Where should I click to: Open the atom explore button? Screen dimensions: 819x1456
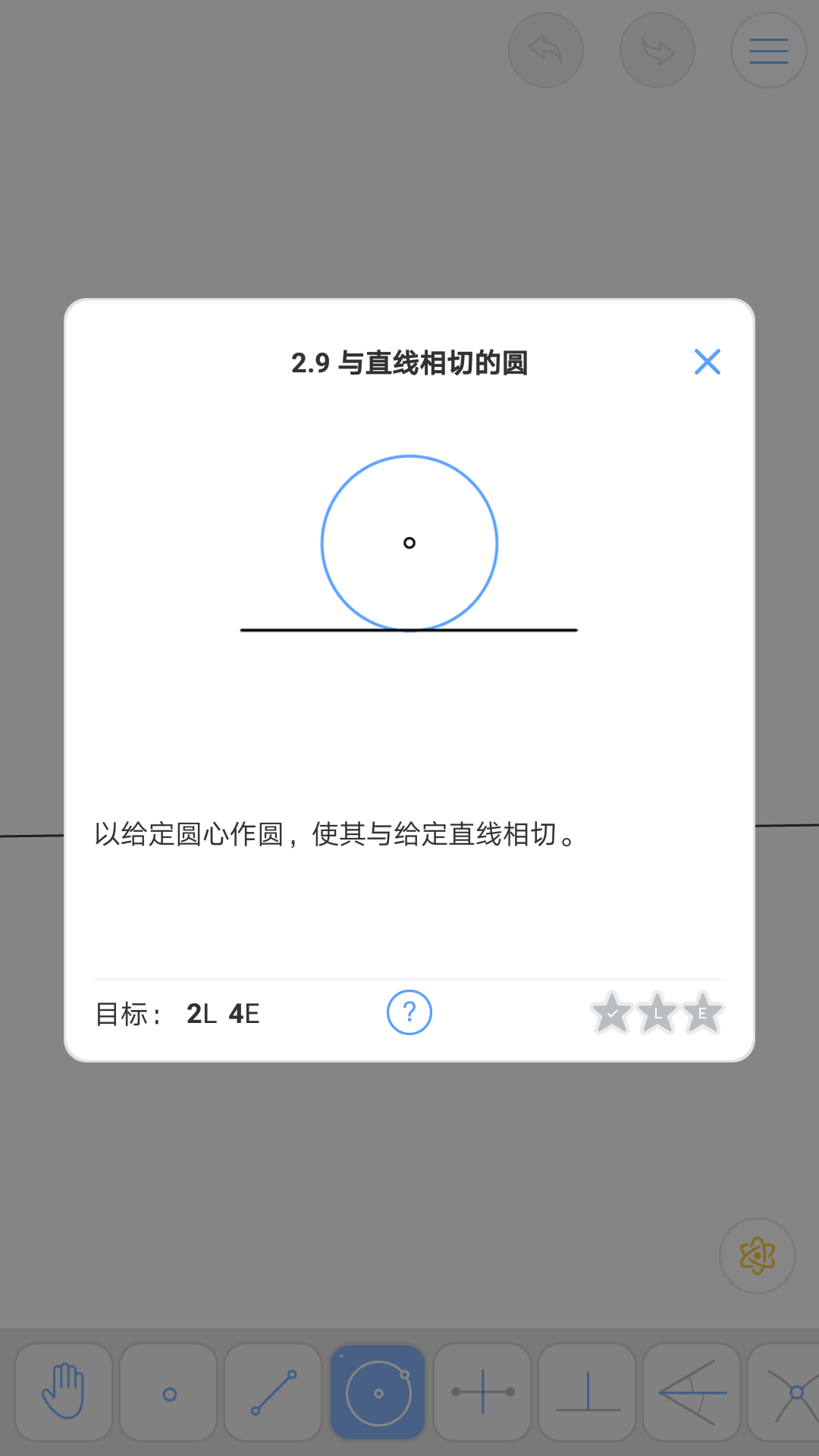pos(757,1256)
